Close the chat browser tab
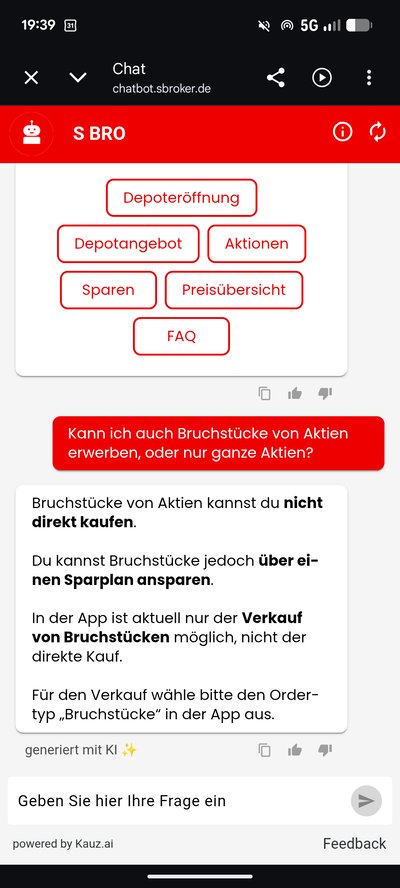400x888 pixels. (31, 78)
